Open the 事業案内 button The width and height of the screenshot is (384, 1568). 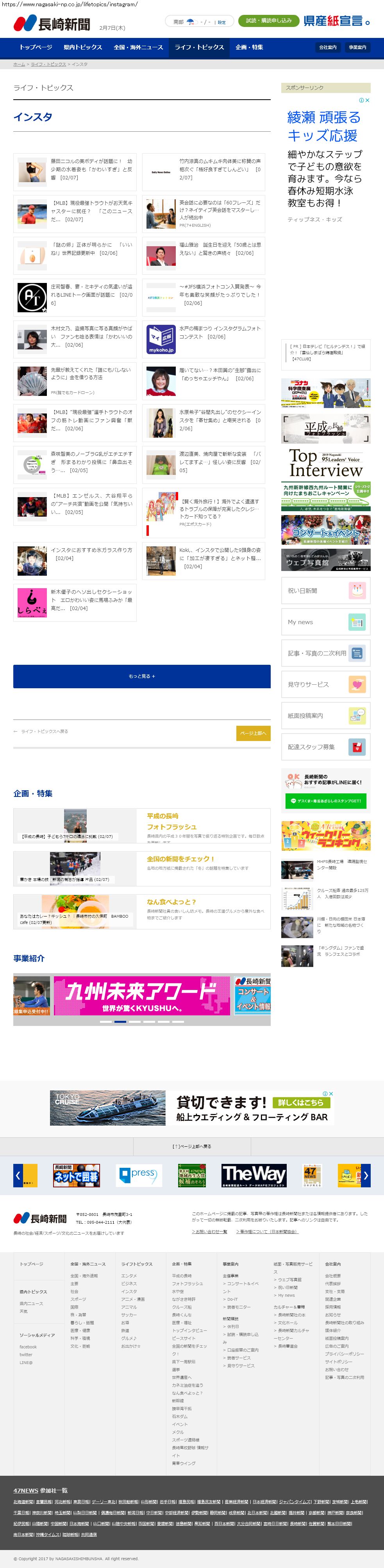[x=357, y=47]
